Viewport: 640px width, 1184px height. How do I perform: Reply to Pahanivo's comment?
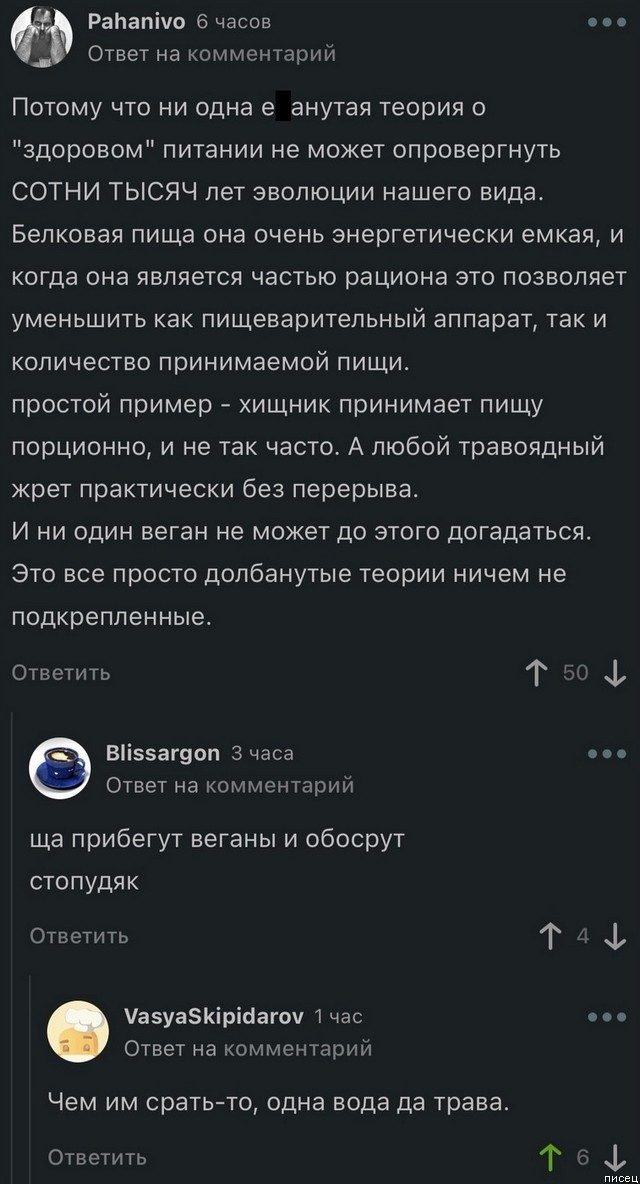[61, 673]
